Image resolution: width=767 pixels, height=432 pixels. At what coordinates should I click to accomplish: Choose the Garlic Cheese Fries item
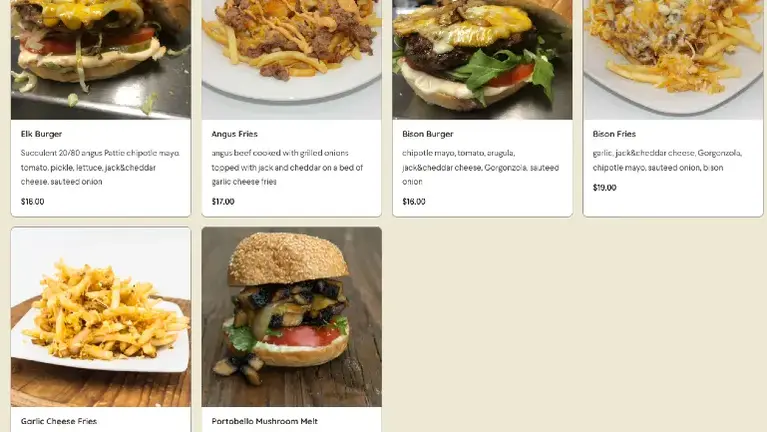click(100, 330)
